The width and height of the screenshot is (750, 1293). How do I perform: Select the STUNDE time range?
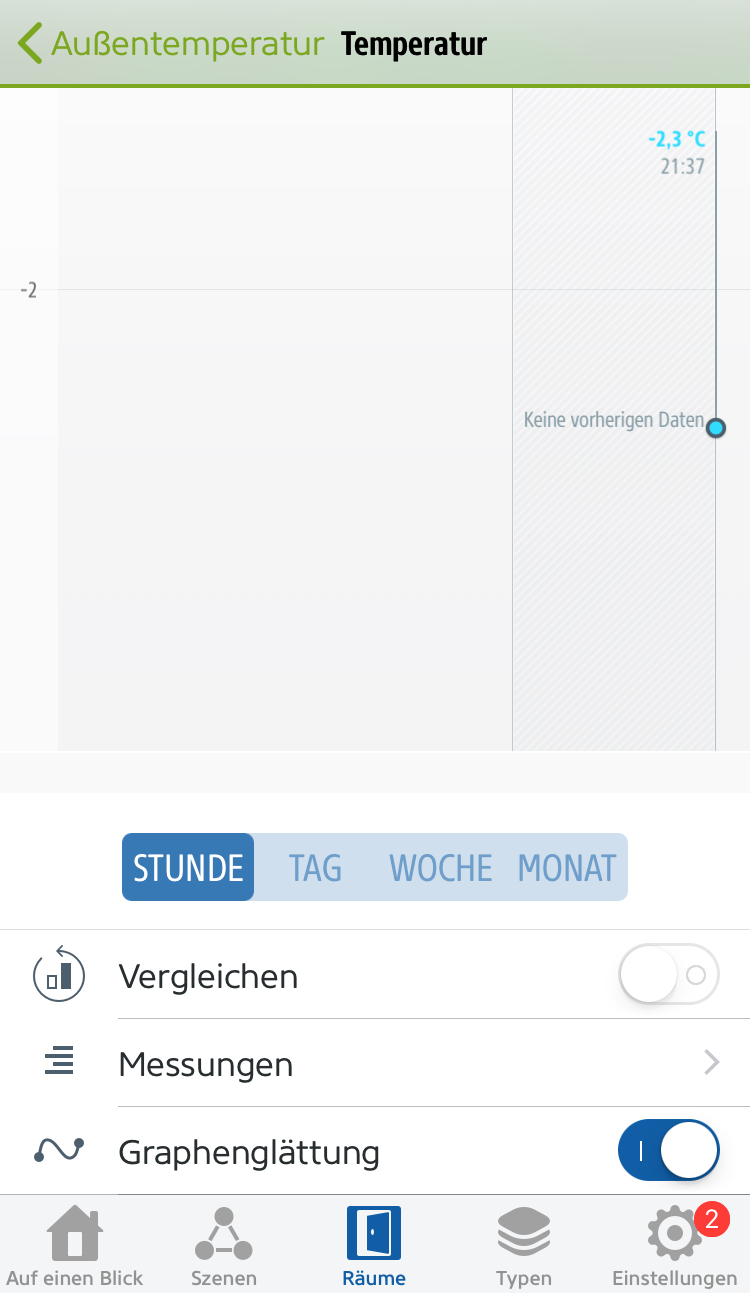click(x=188, y=868)
